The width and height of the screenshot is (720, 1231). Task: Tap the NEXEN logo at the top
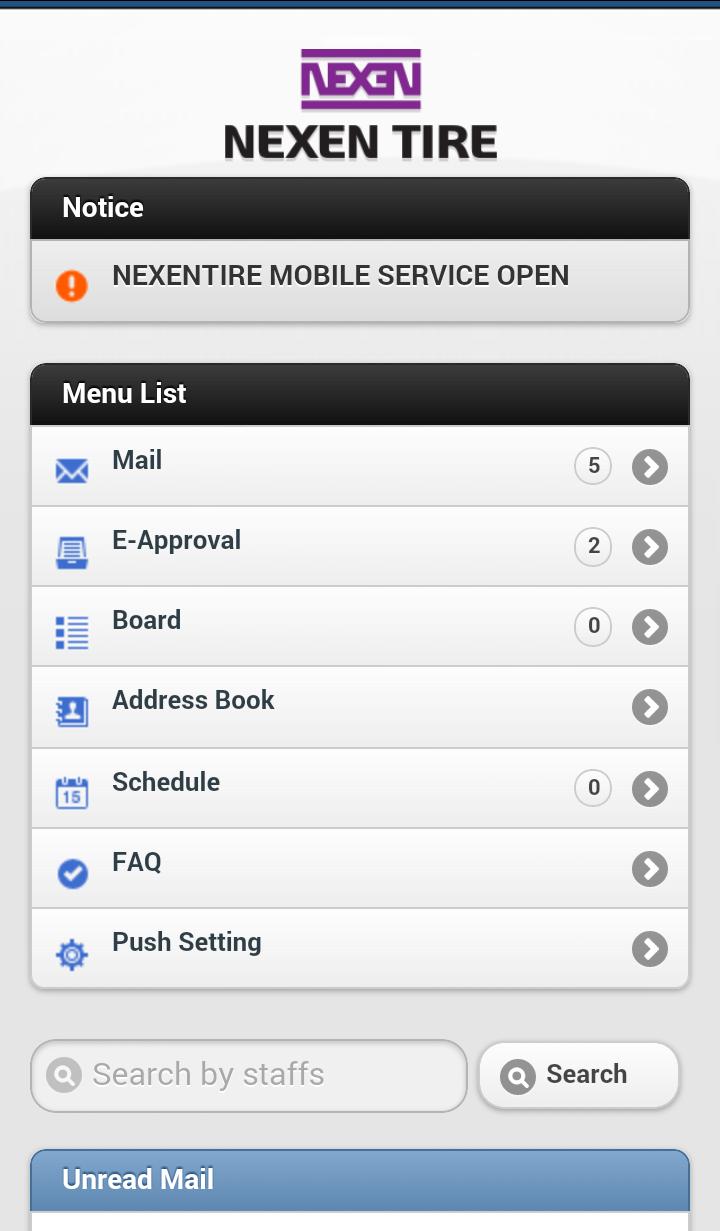360,80
